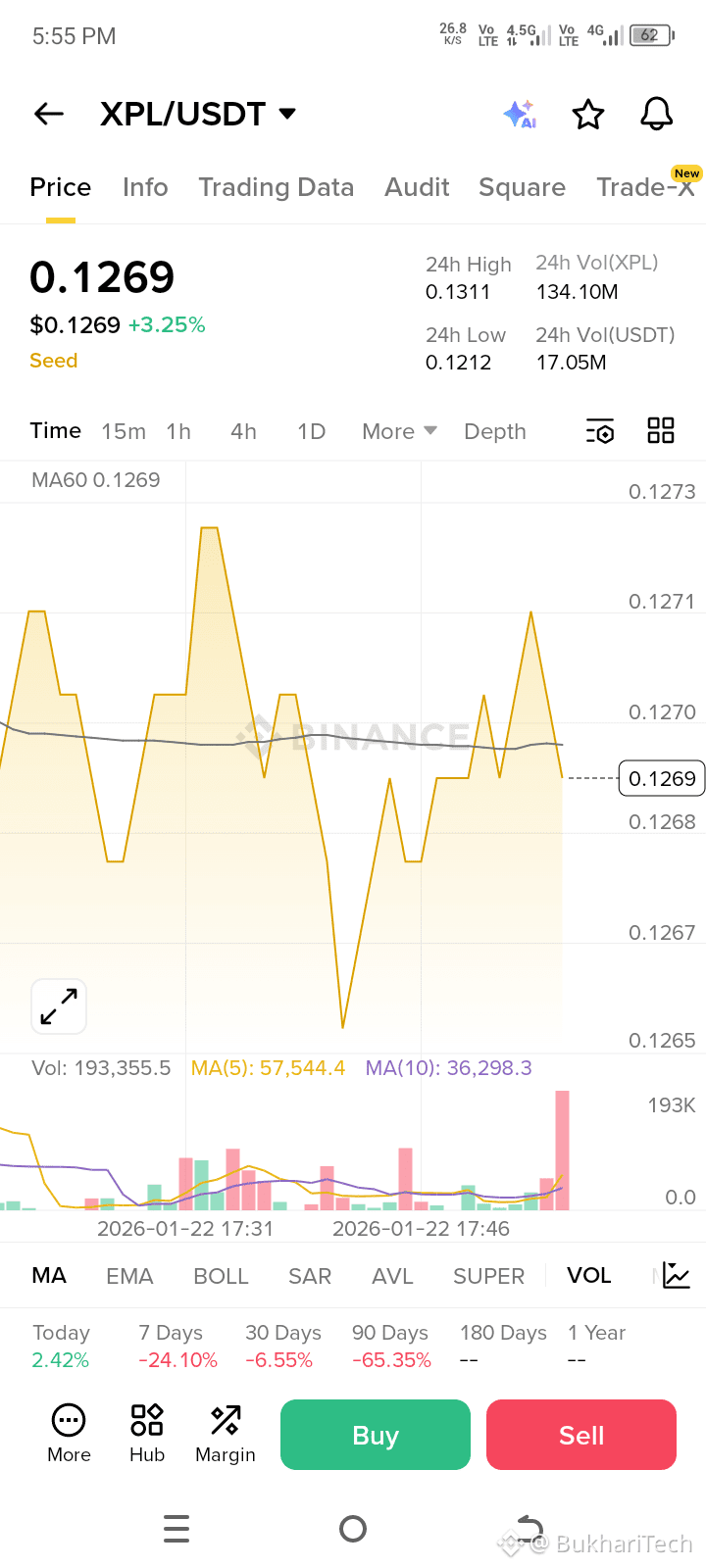This screenshot has height=1568, width=706.
Task: Enable the SAR indicator
Action: coord(310,1275)
